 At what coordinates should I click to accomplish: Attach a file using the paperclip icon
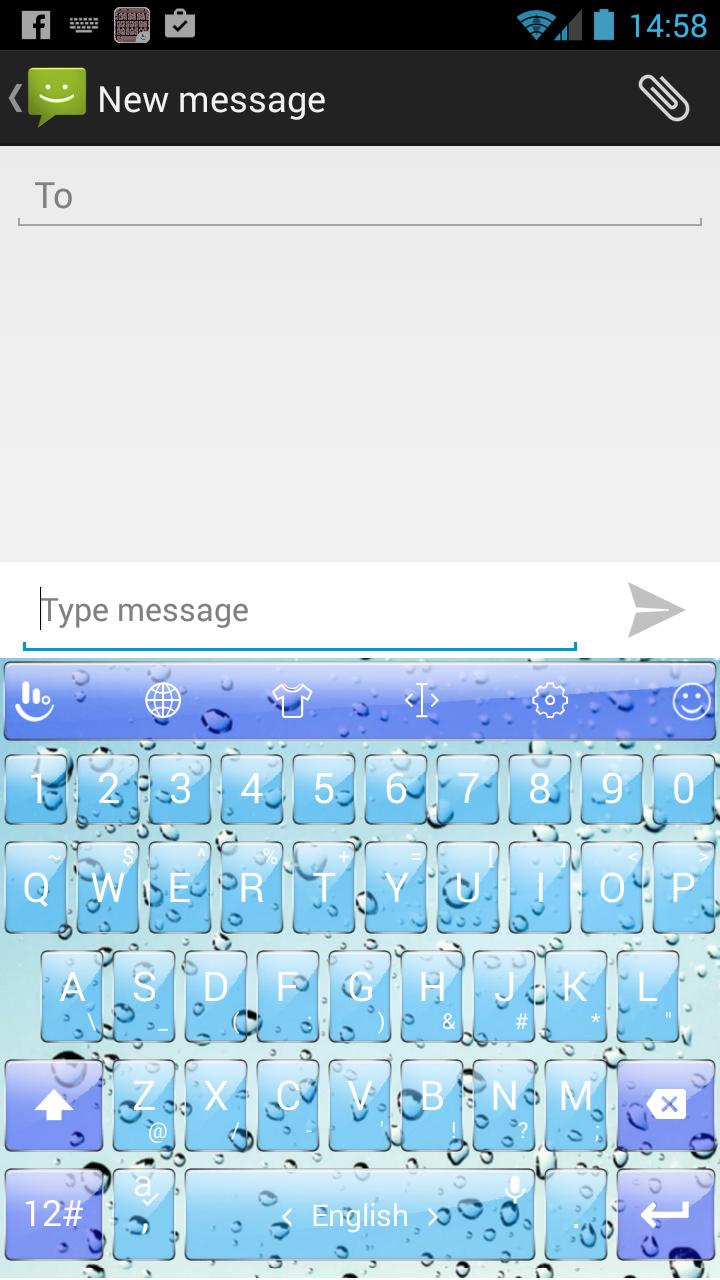665,97
